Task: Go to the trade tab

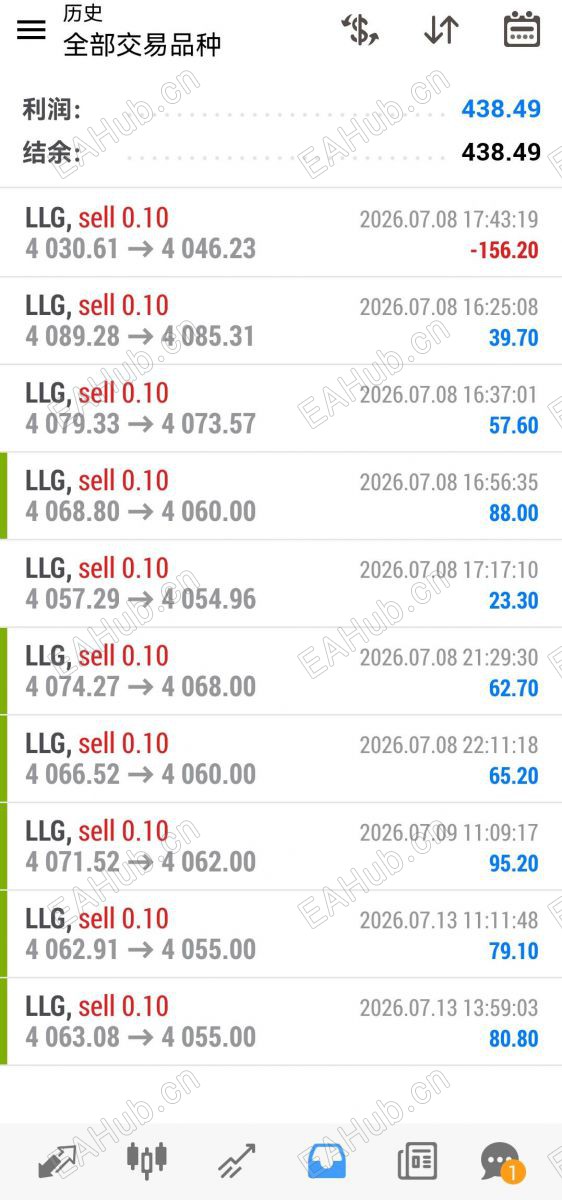Action: coord(237,1161)
